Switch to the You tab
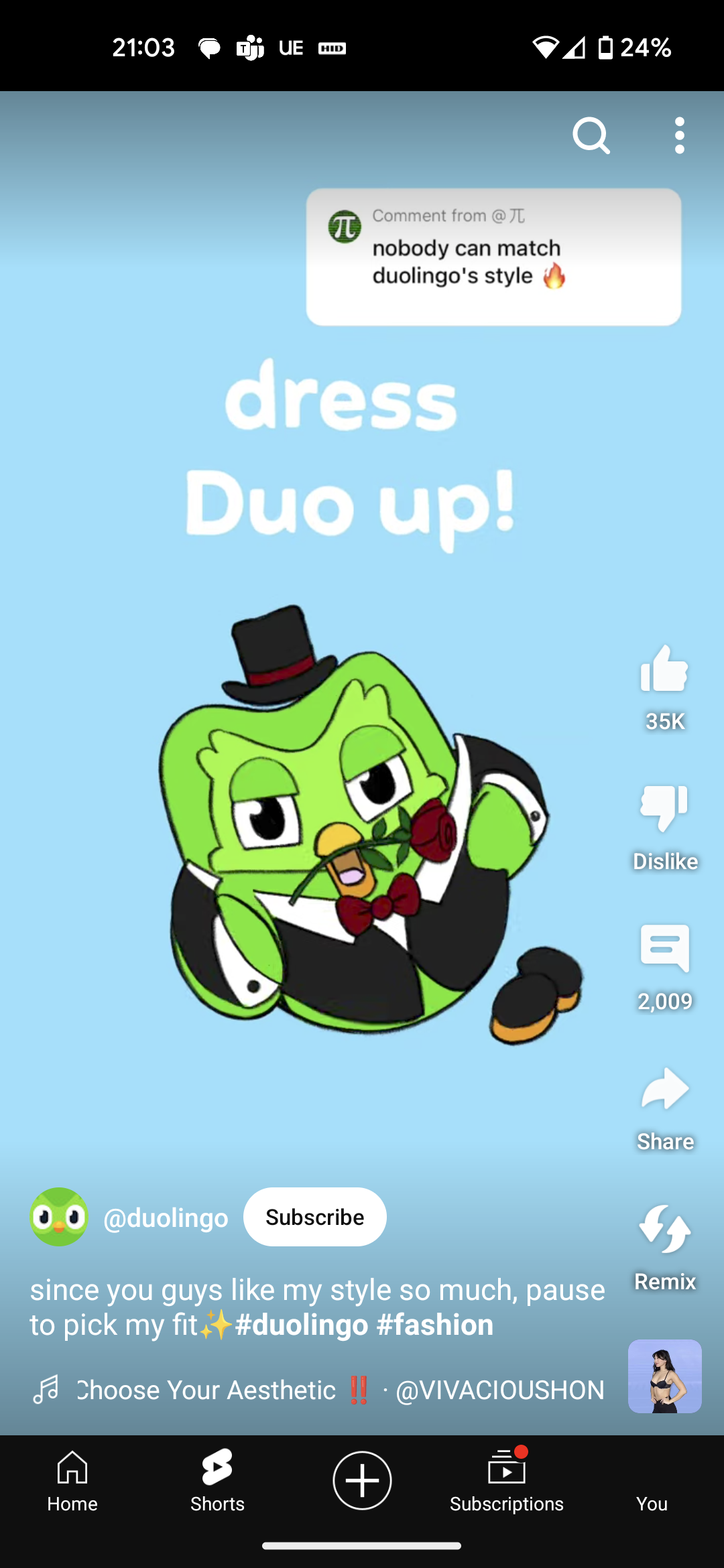Viewport: 724px width, 1568px height. pyautogui.click(x=652, y=1481)
